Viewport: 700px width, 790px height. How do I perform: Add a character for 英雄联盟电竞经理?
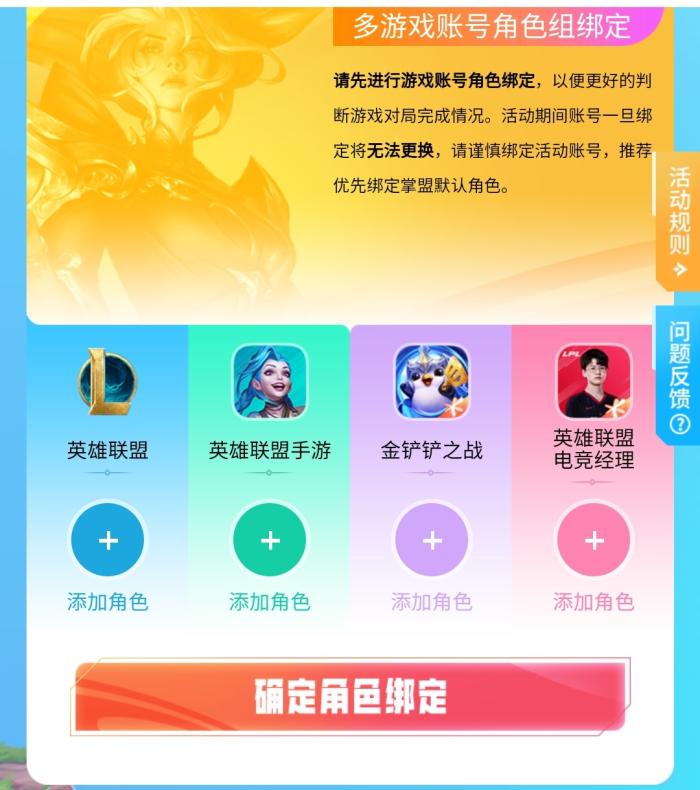[594, 541]
